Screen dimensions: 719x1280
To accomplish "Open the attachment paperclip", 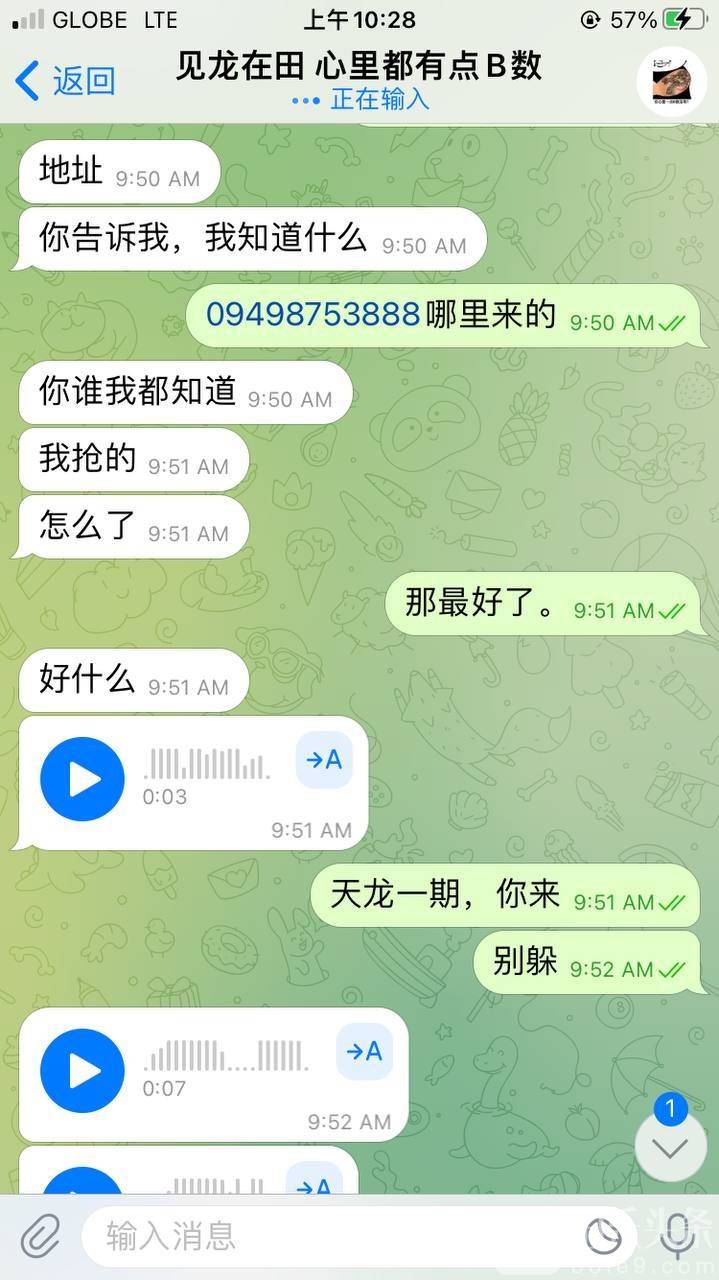I will 41,1237.
